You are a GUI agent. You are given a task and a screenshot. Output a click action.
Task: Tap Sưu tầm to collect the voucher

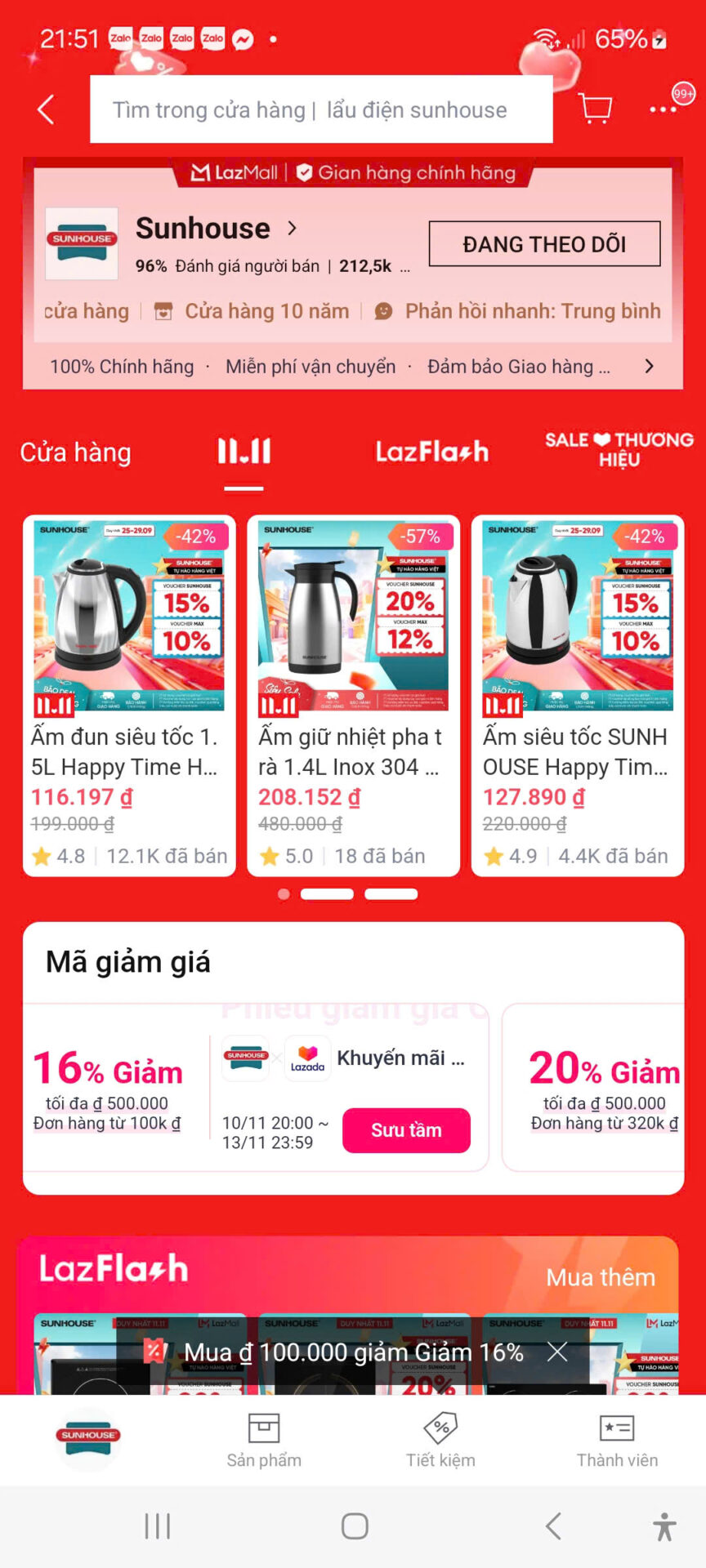tap(406, 1130)
